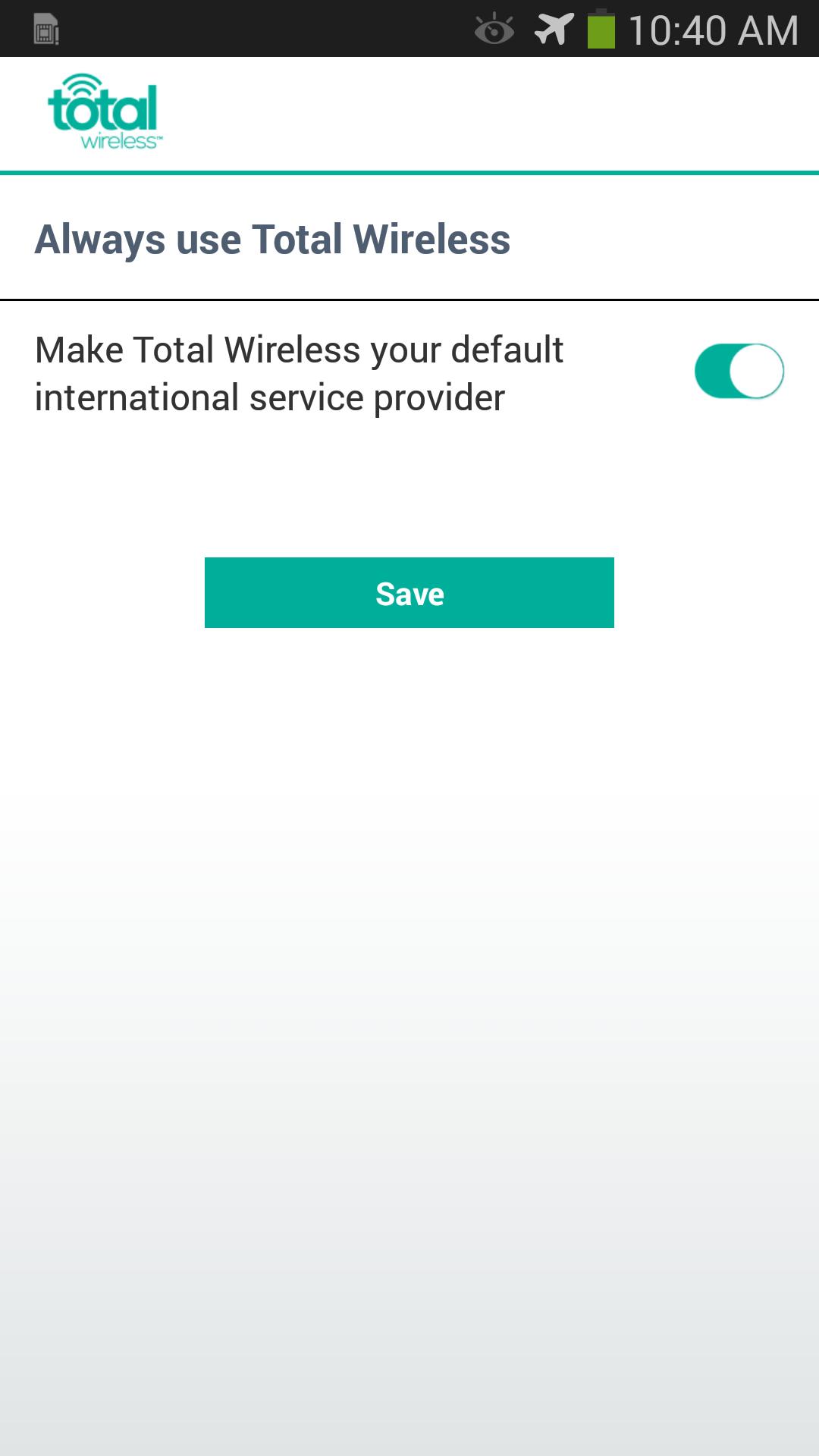Toggle the default international service provider switch
This screenshot has height=1456, width=819.
pyautogui.click(x=739, y=372)
